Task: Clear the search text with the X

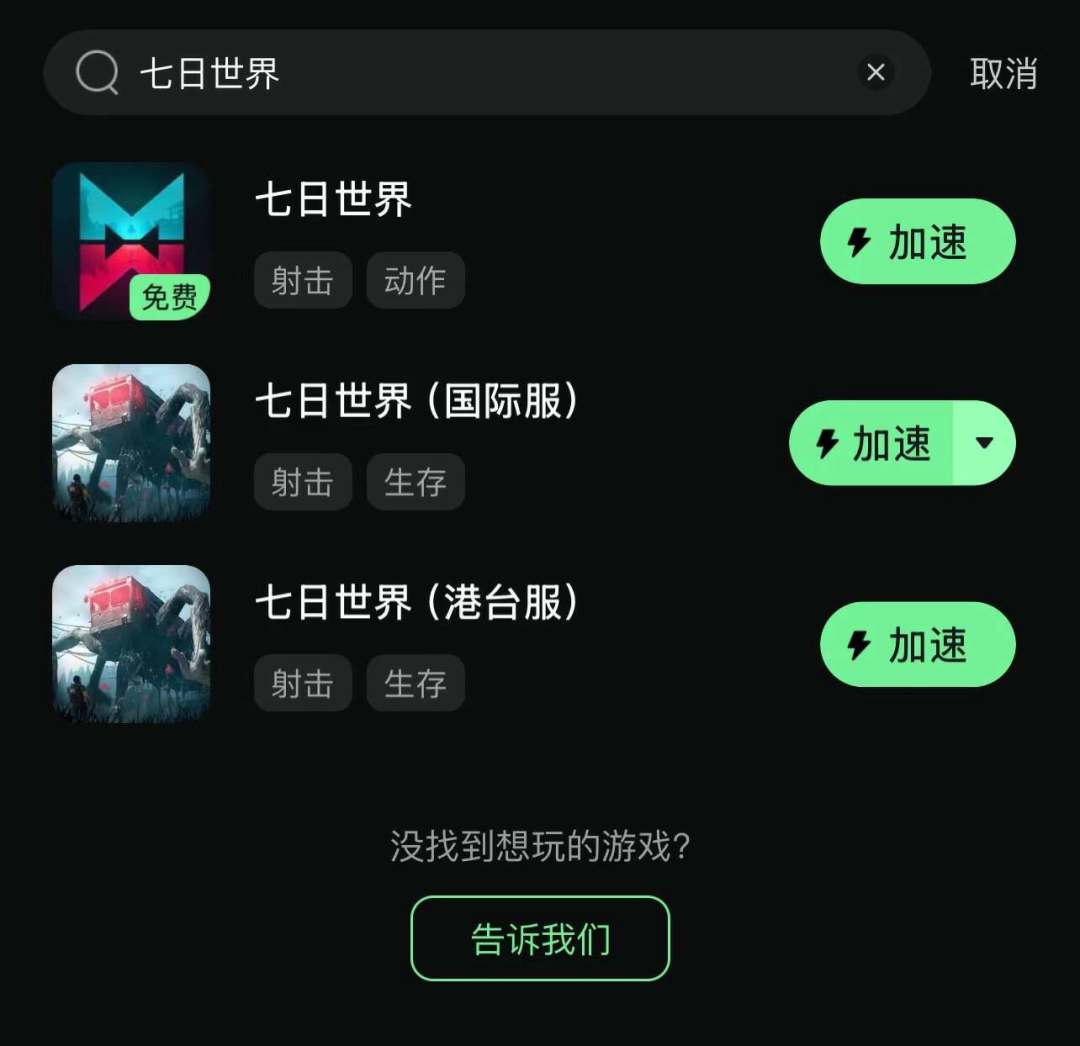Action: [876, 72]
